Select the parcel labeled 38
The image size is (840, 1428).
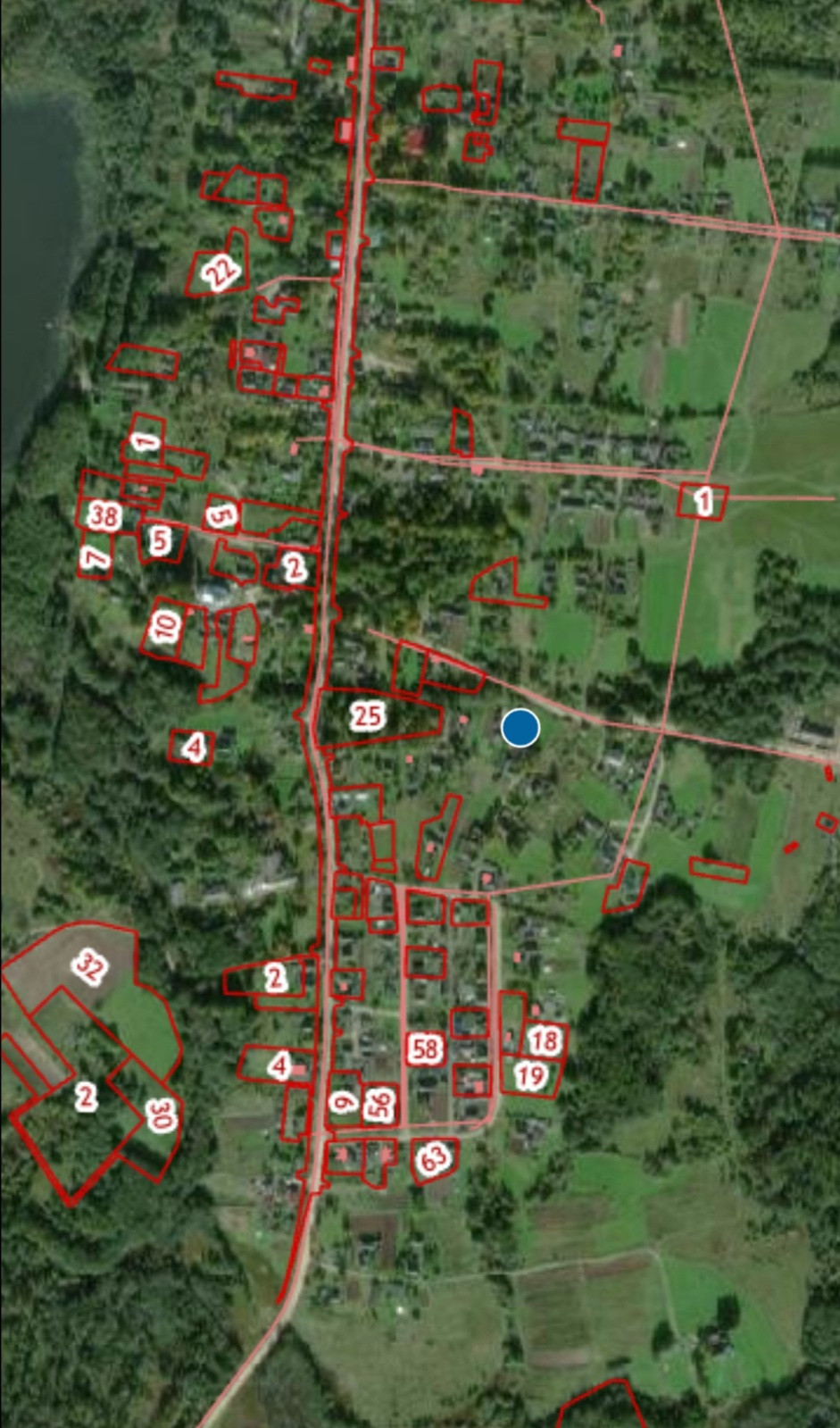104,515
